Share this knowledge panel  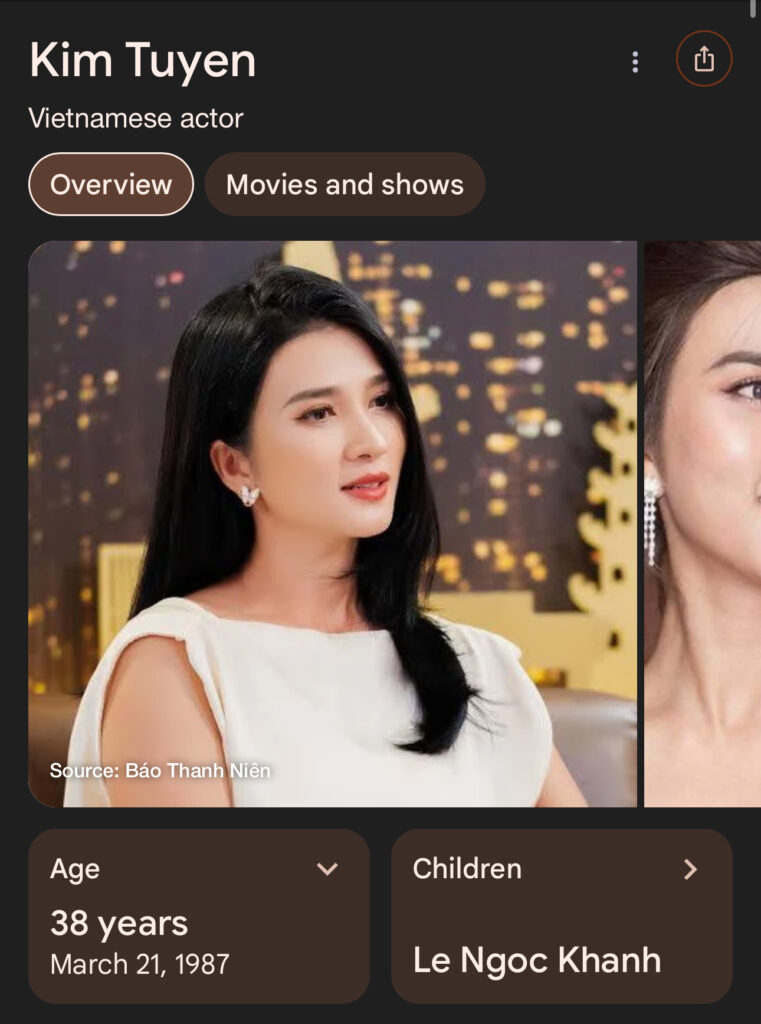[704, 60]
